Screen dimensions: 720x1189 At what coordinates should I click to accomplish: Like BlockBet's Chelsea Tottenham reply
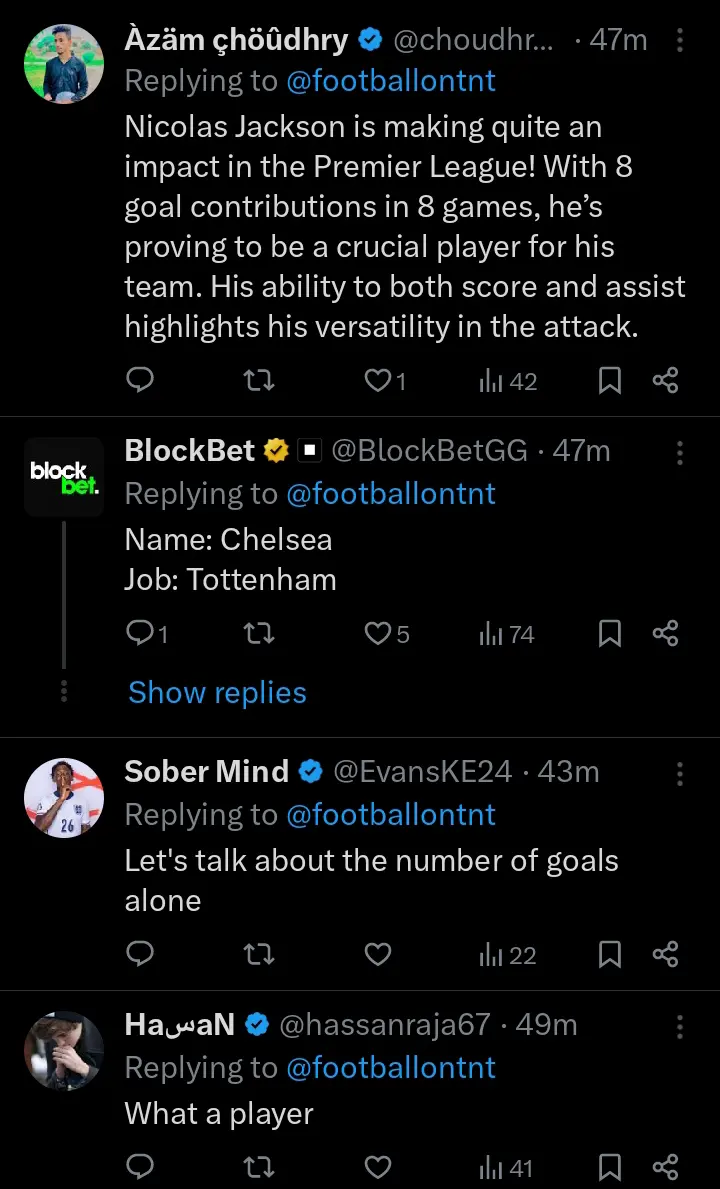pyautogui.click(x=377, y=633)
